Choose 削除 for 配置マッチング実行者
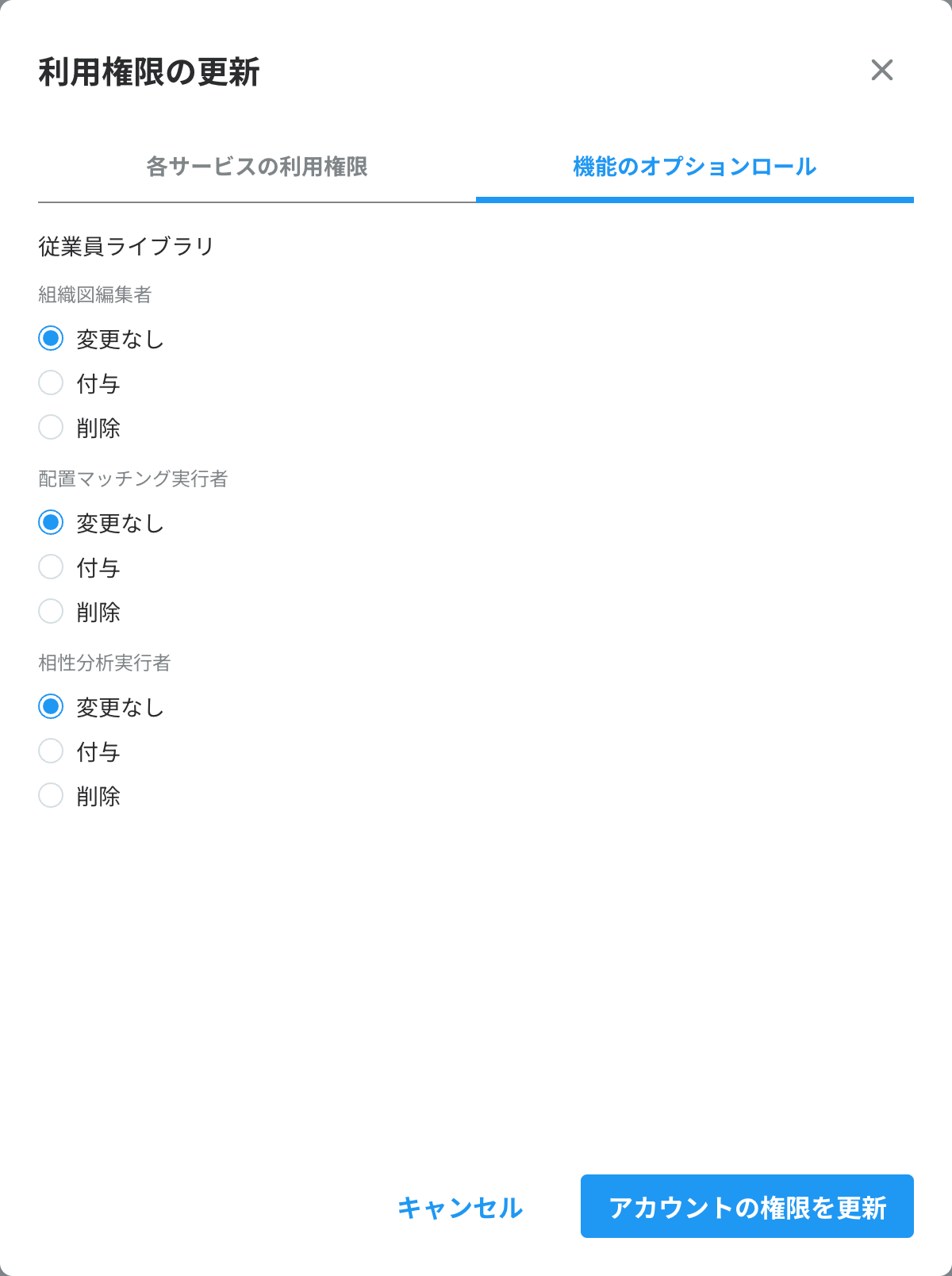The width and height of the screenshot is (952, 1276). click(51, 612)
